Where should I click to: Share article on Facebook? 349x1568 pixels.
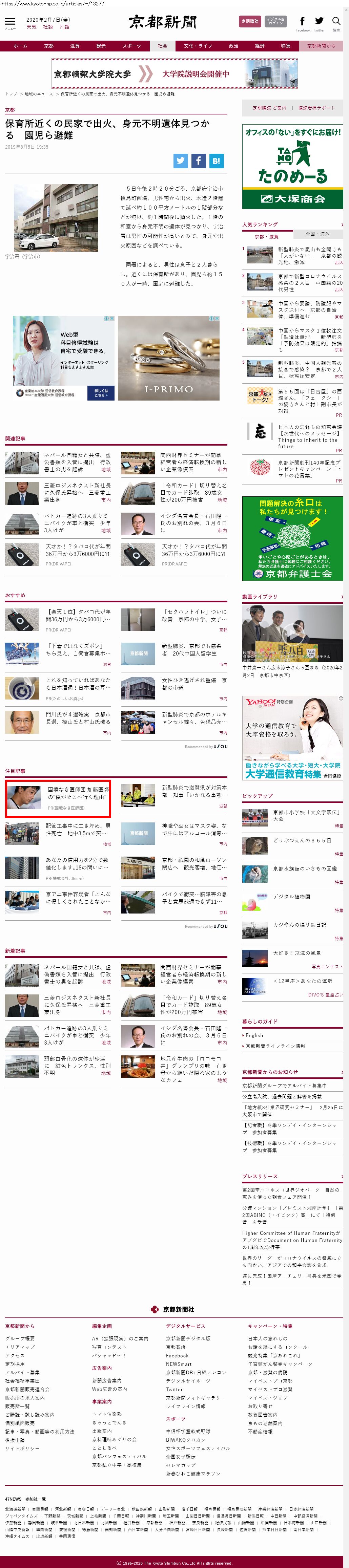198,161
